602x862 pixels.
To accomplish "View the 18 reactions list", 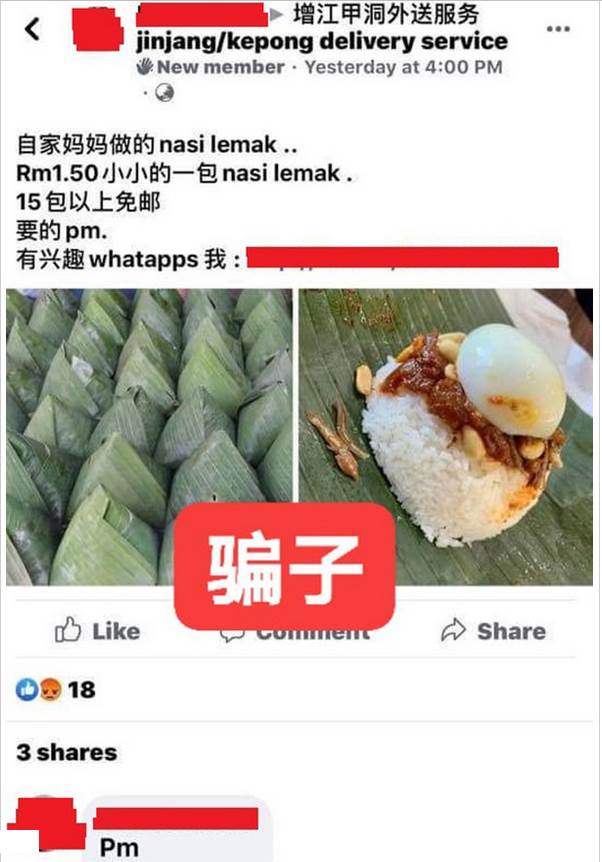I will (x=56, y=689).
